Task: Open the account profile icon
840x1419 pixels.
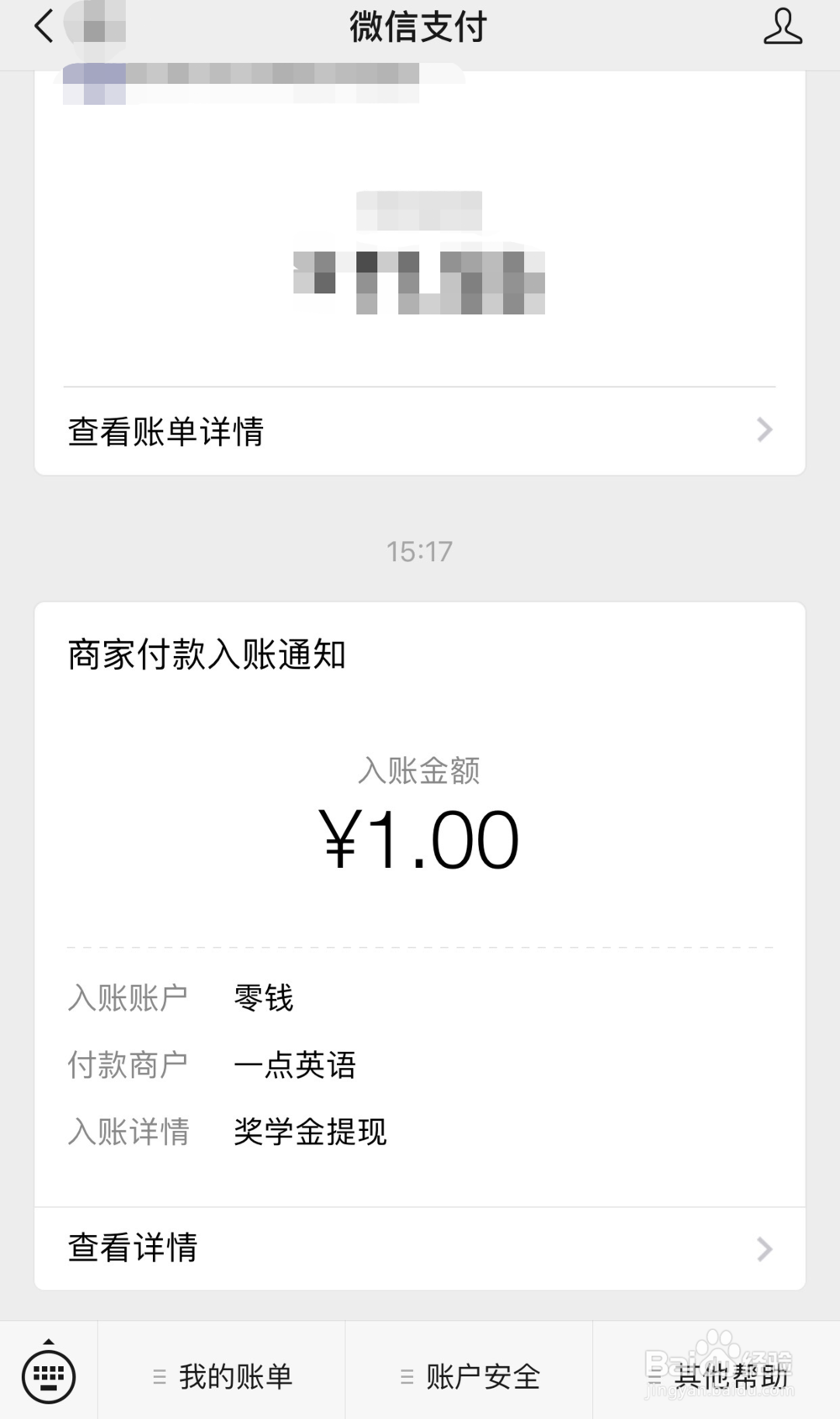Action: (782, 27)
